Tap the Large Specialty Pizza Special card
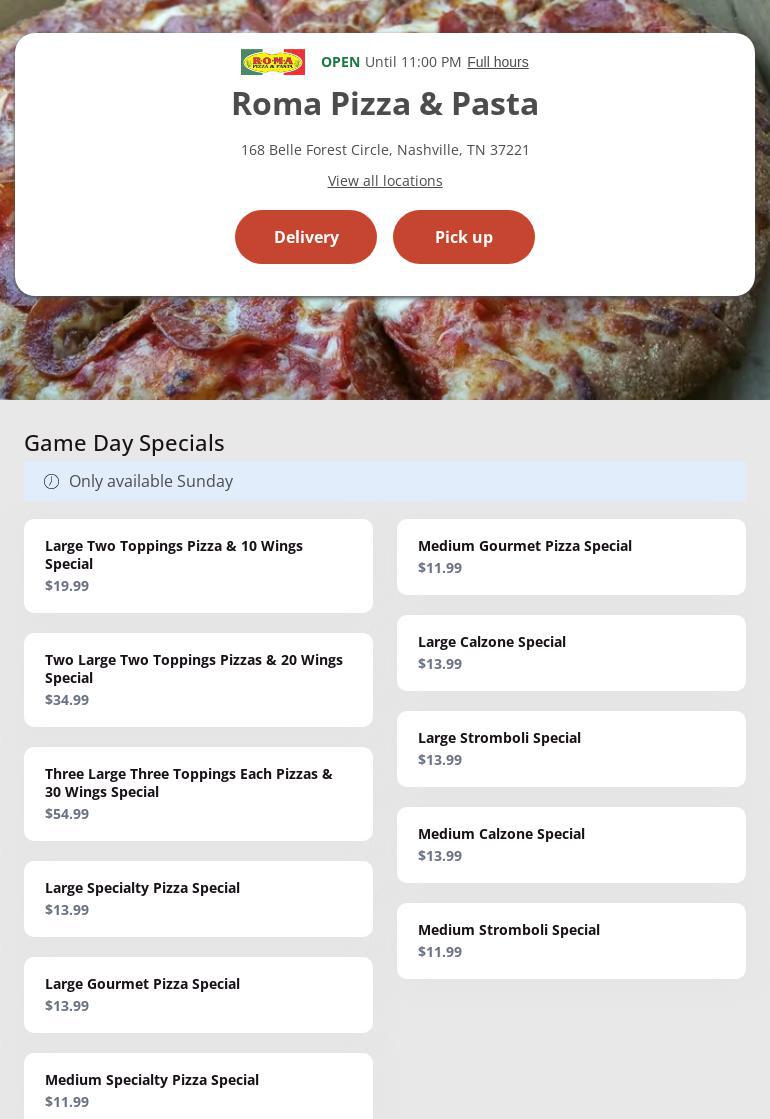770x1119 pixels. coord(198,898)
